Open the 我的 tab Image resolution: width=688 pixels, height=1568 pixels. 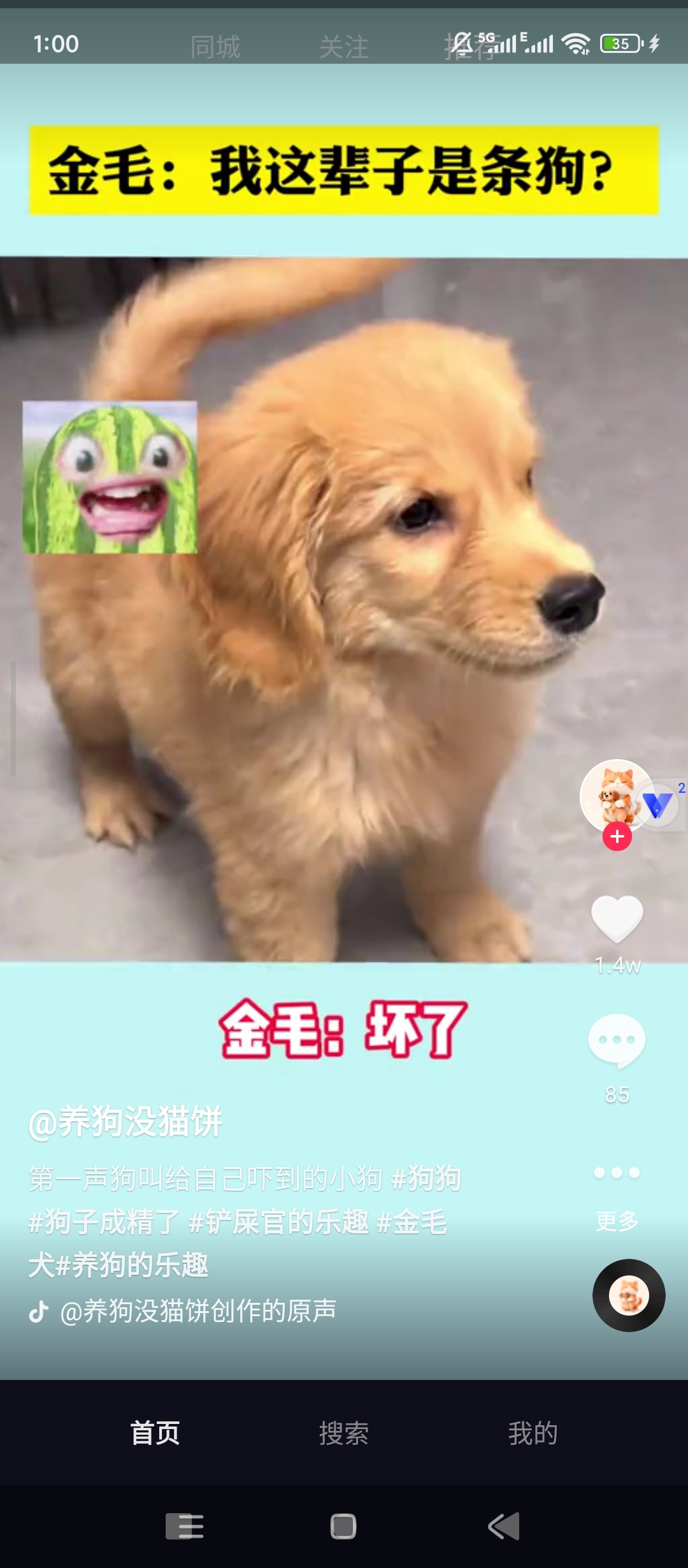point(533,1433)
